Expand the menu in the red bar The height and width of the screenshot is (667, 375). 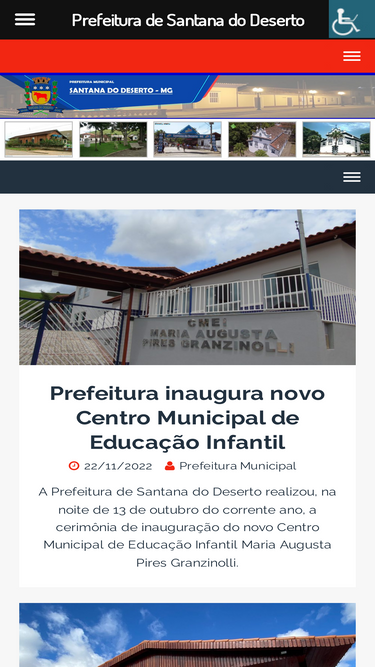click(x=352, y=56)
